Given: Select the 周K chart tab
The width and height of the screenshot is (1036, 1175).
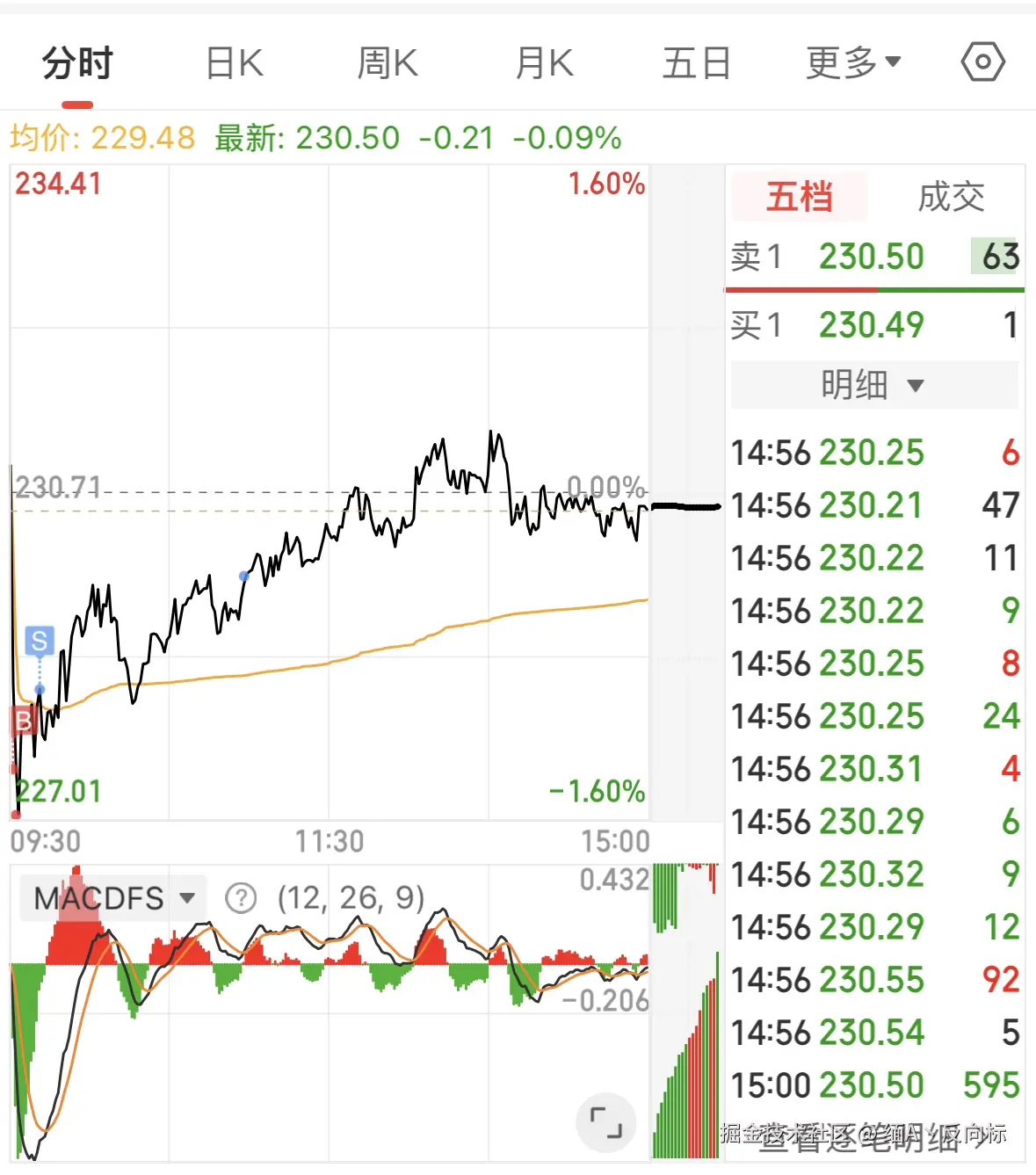Looking at the screenshot, I should click(x=388, y=63).
